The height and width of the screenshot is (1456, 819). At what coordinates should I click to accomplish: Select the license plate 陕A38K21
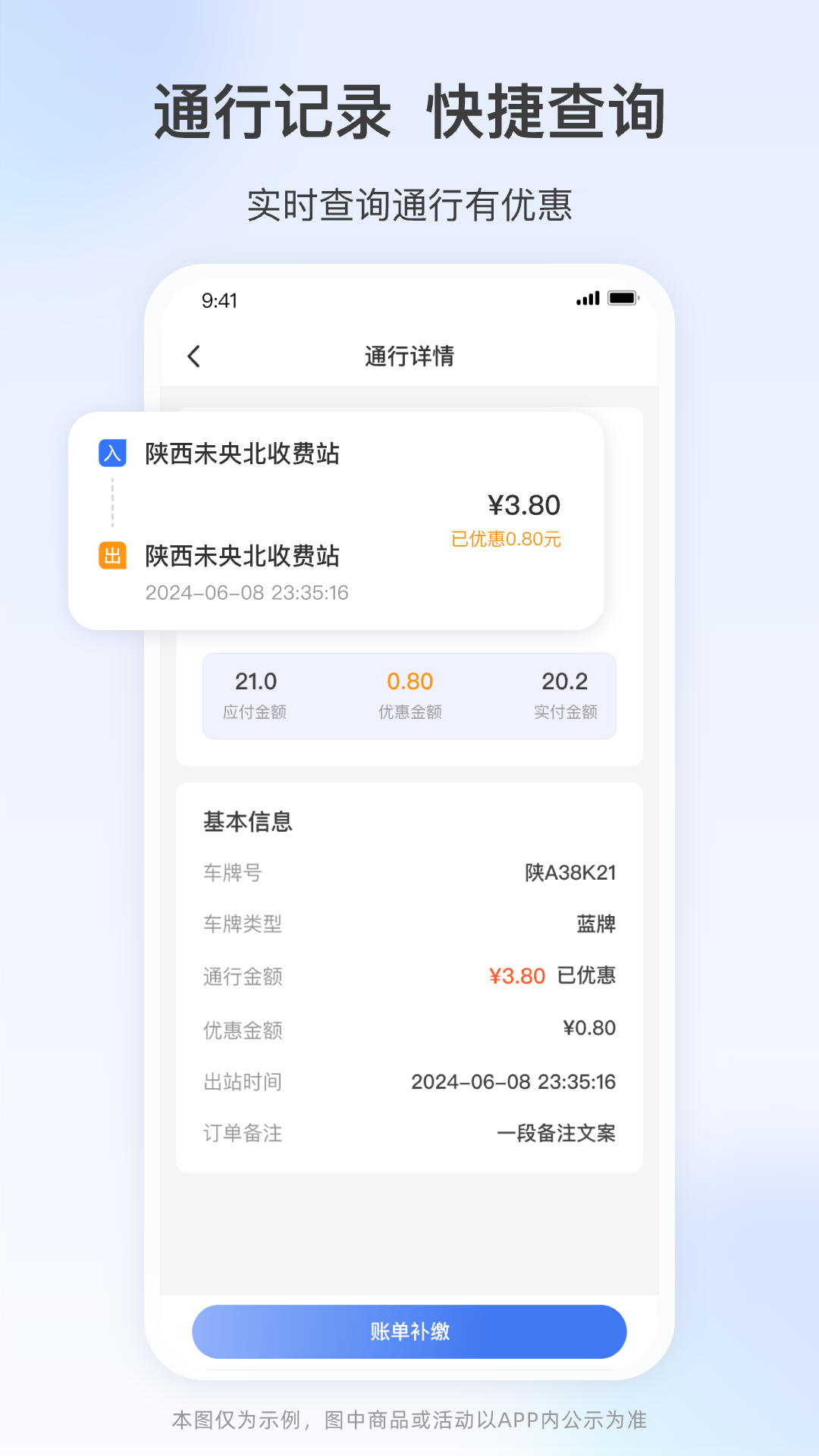pyautogui.click(x=570, y=873)
